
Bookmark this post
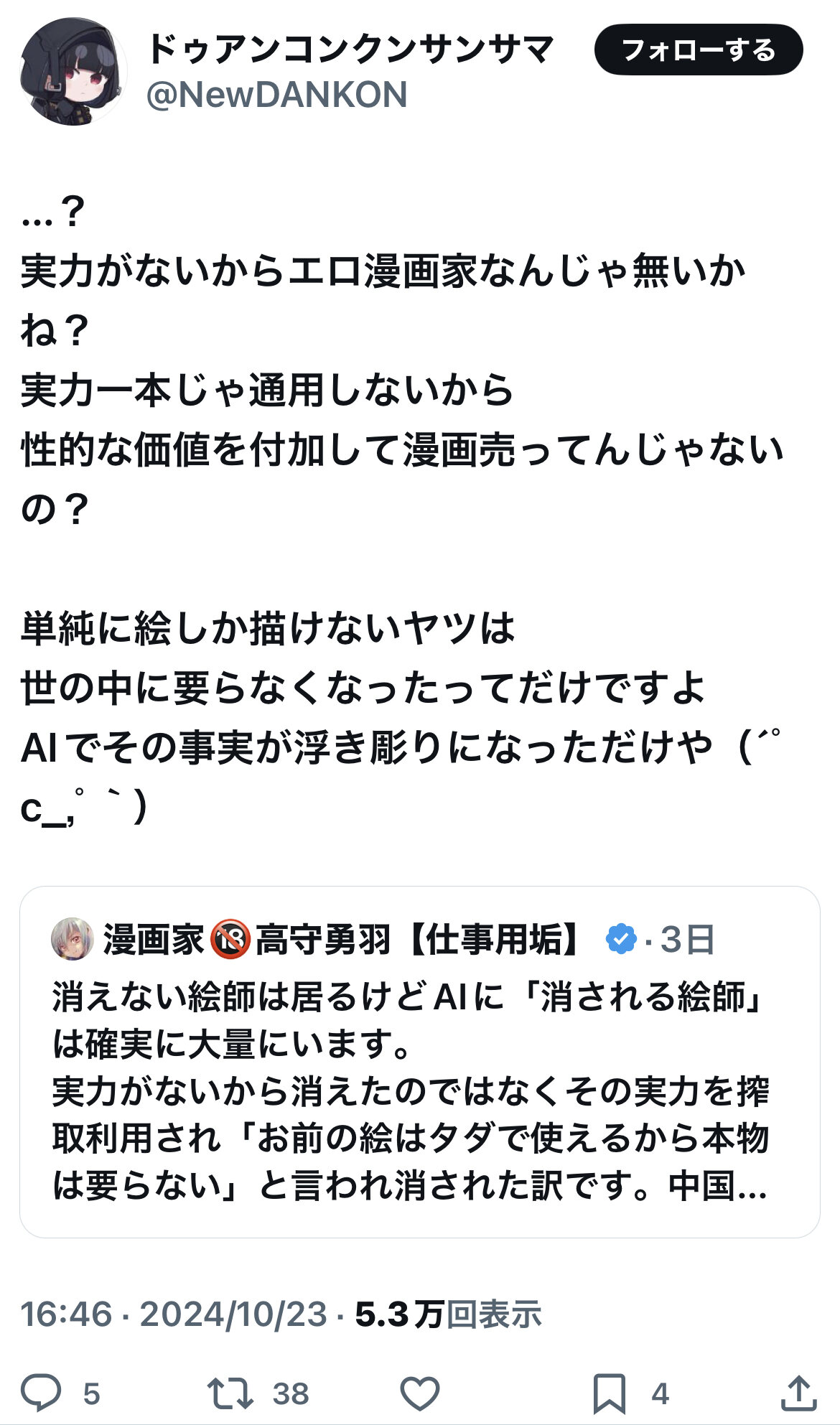point(609,1393)
